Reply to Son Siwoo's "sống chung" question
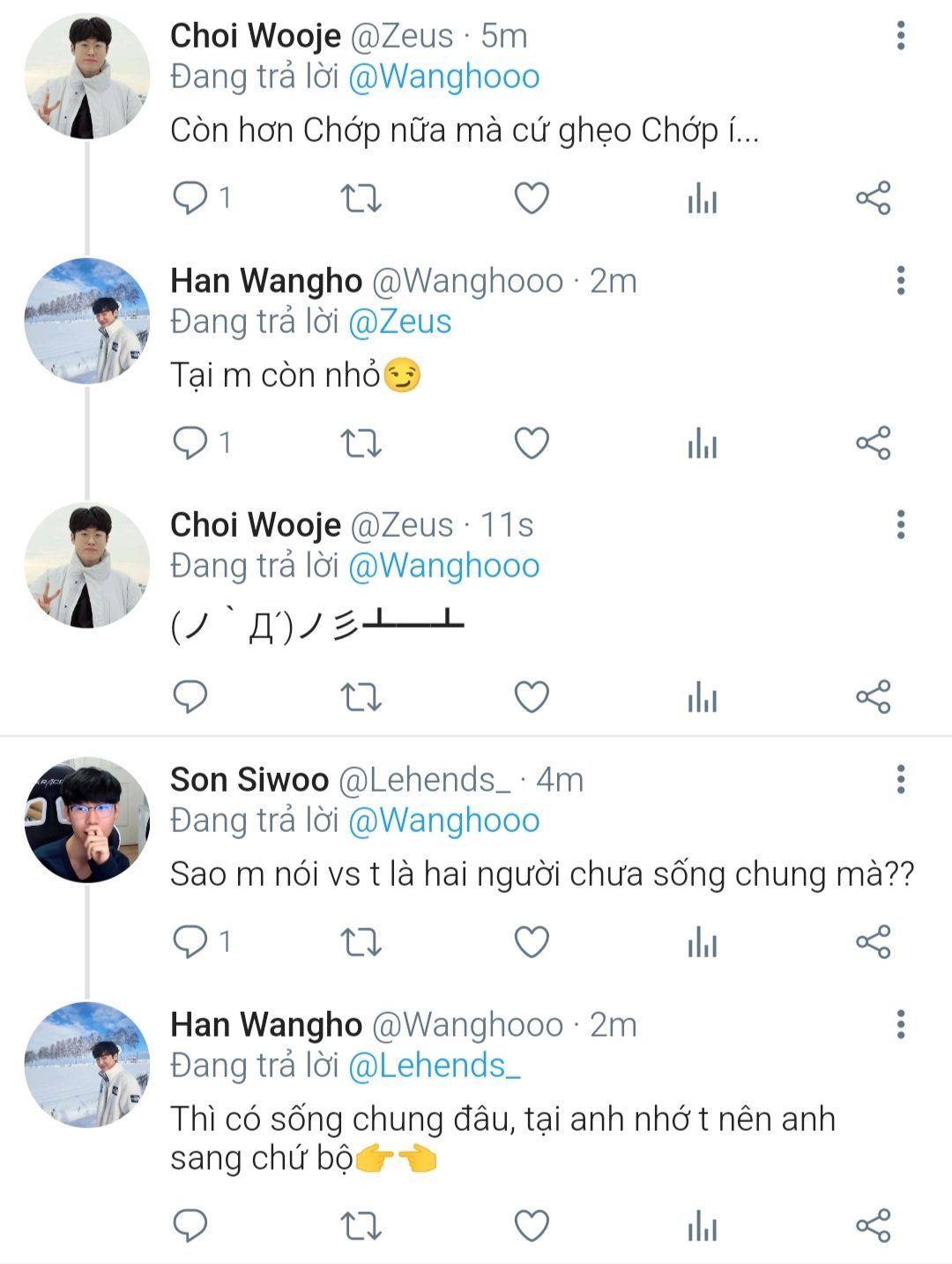The height and width of the screenshot is (1264, 952). pos(190,942)
